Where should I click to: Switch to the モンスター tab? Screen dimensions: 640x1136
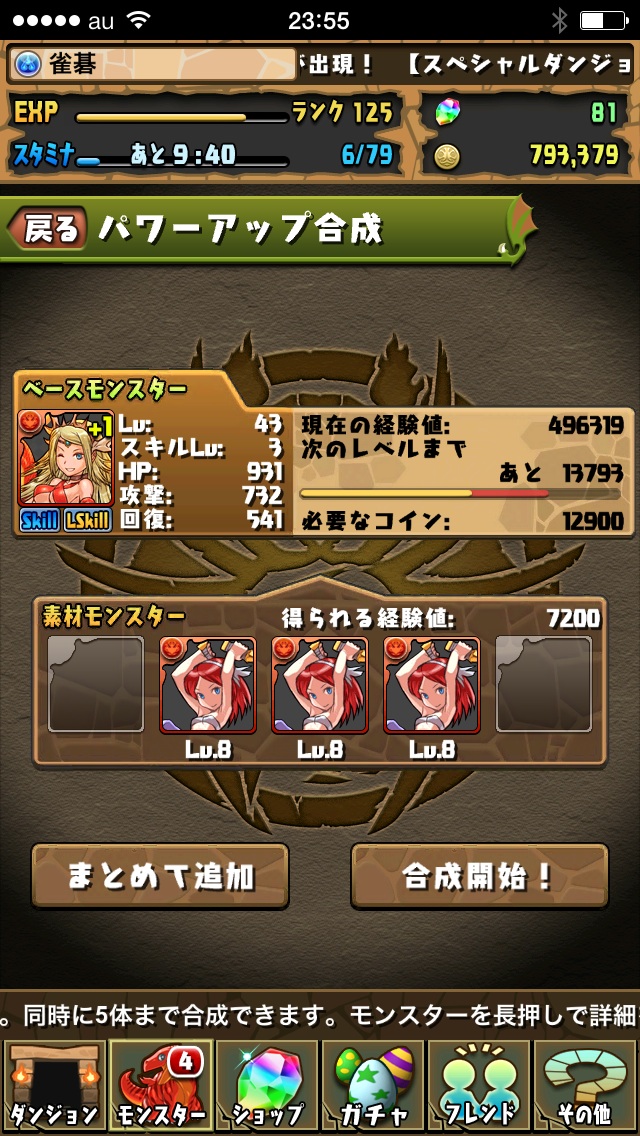(159, 1086)
